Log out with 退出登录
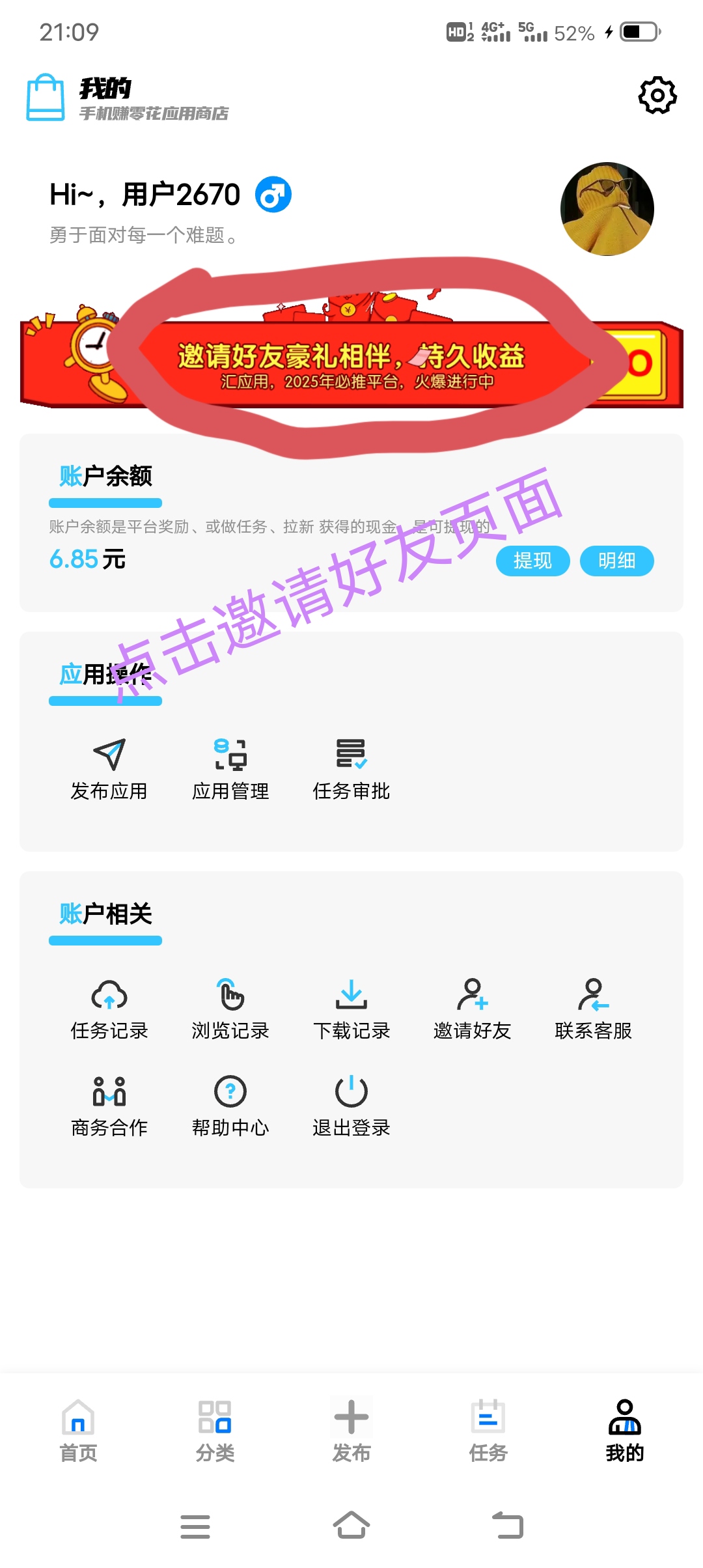This screenshot has height=1568, width=703. (351, 1106)
